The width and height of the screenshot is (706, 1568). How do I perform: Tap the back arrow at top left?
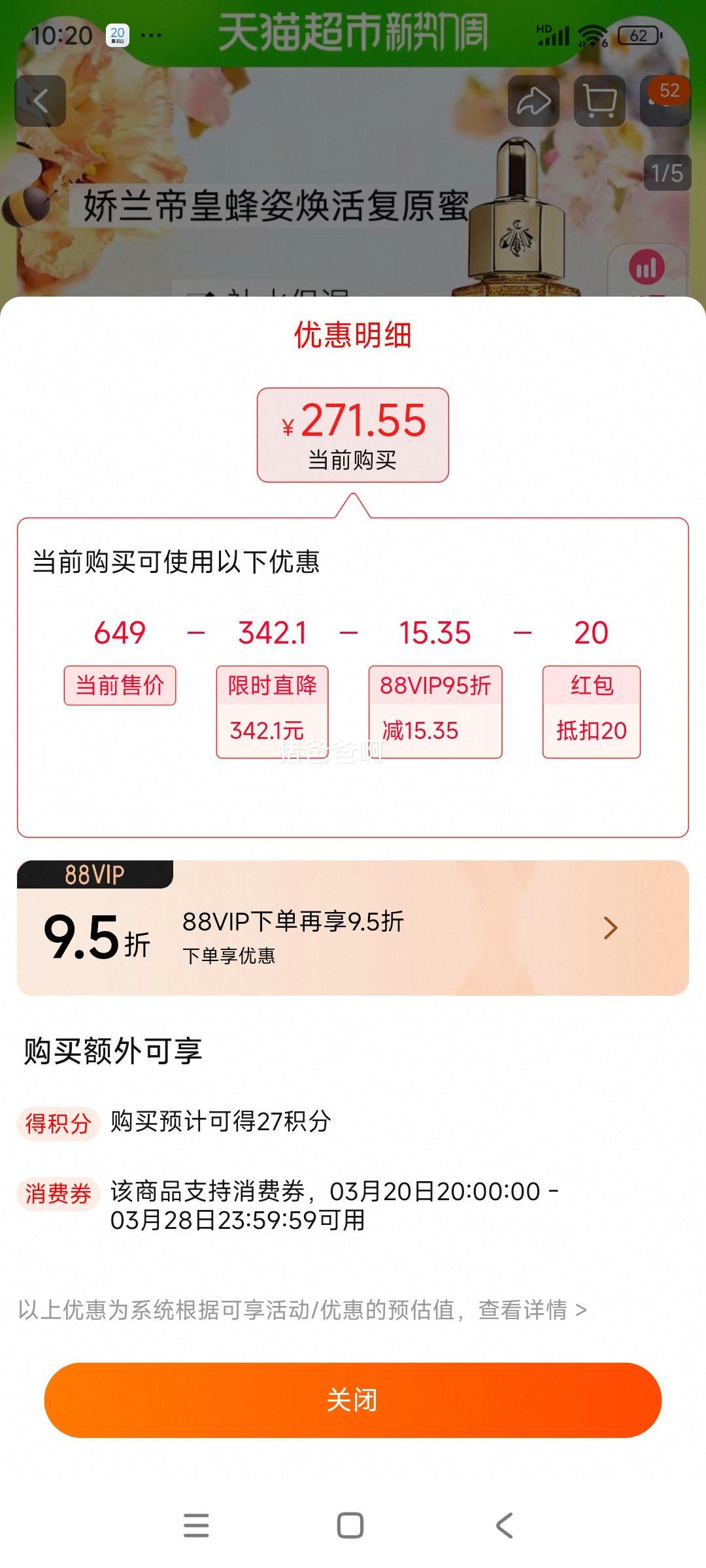pos(40,101)
